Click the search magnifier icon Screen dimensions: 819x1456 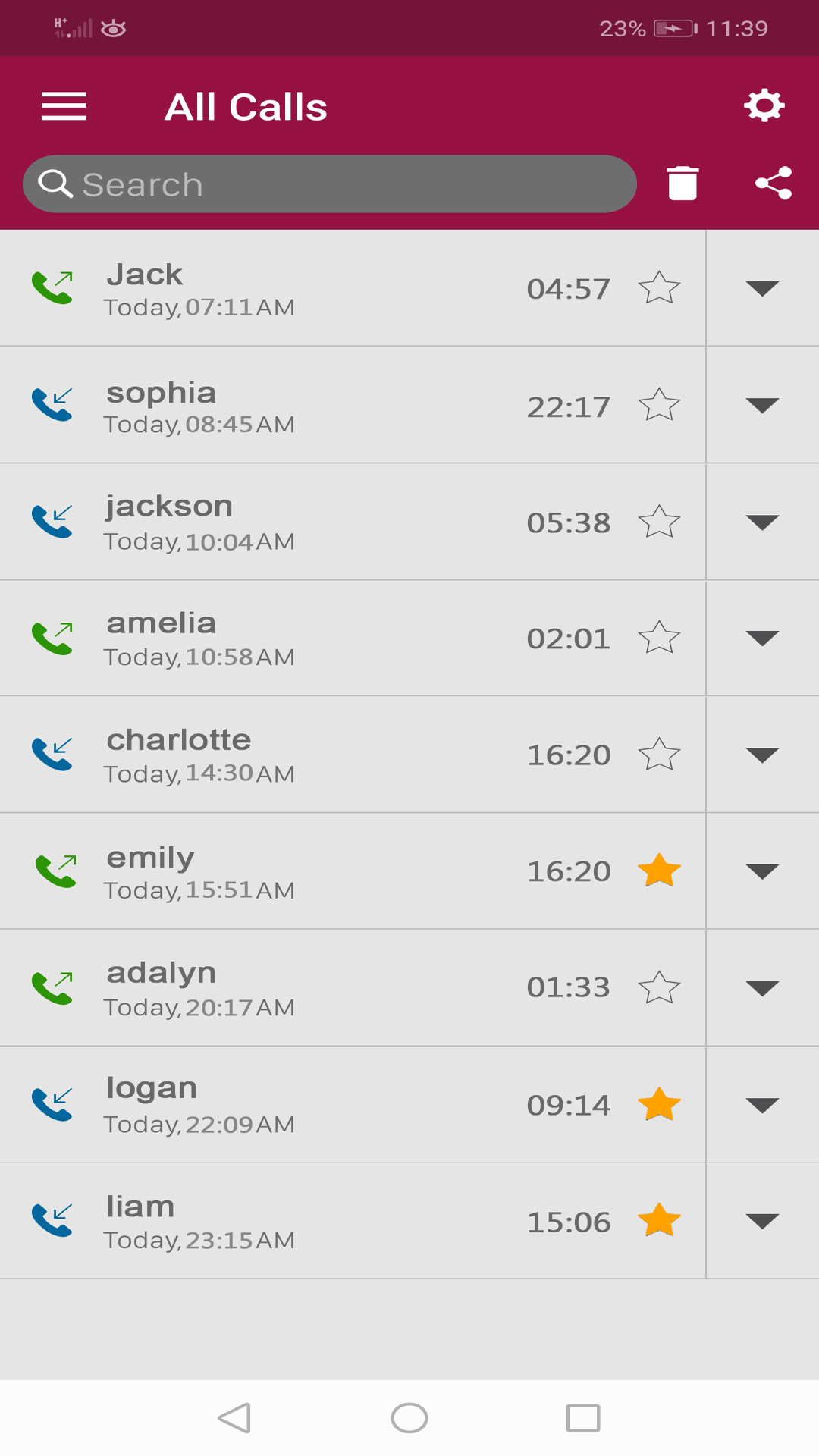[x=56, y=183]
